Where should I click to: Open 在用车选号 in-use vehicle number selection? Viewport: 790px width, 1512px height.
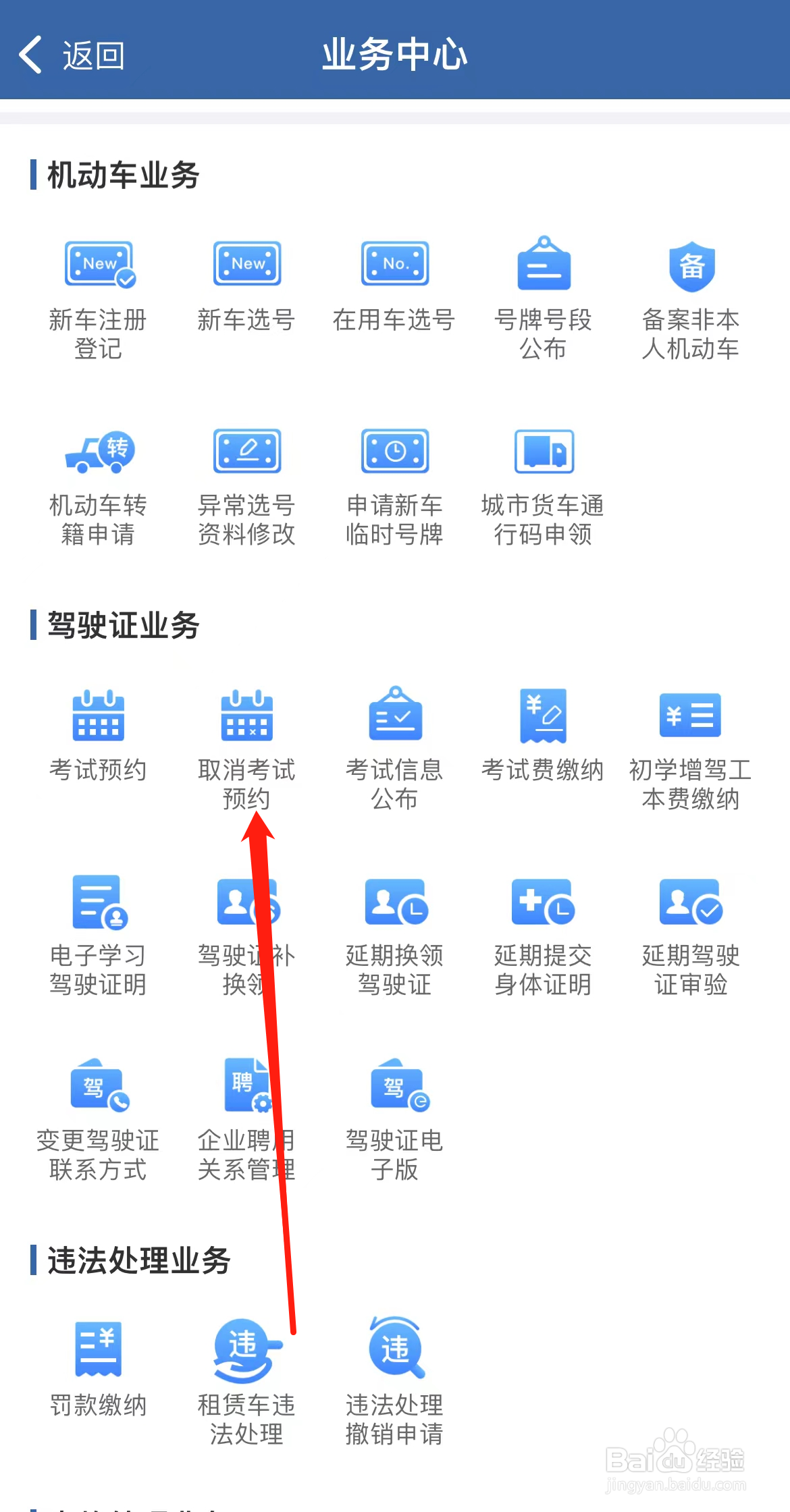[394, 283]
